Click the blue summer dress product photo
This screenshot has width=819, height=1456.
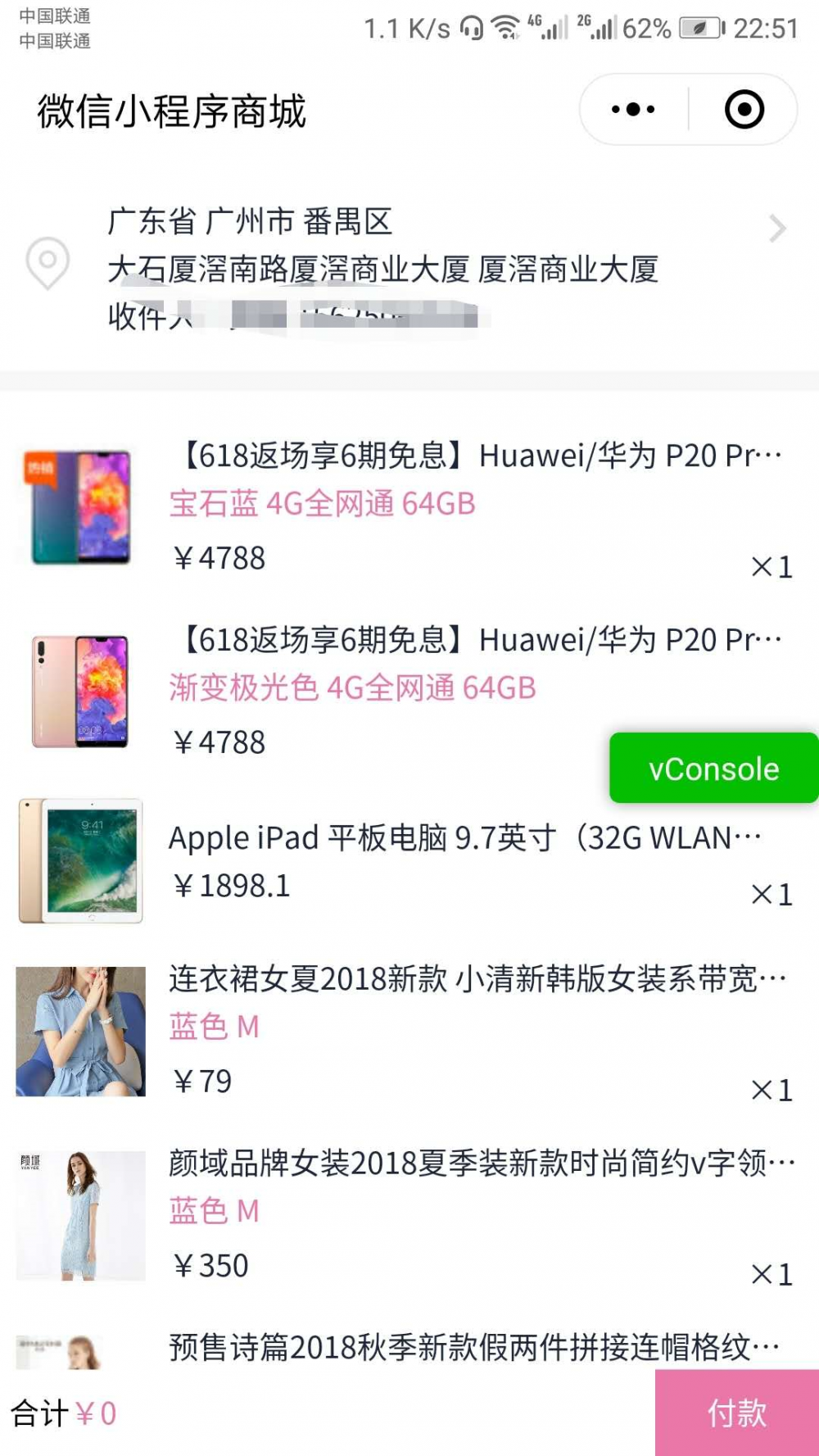click(x=79, y=1032)
